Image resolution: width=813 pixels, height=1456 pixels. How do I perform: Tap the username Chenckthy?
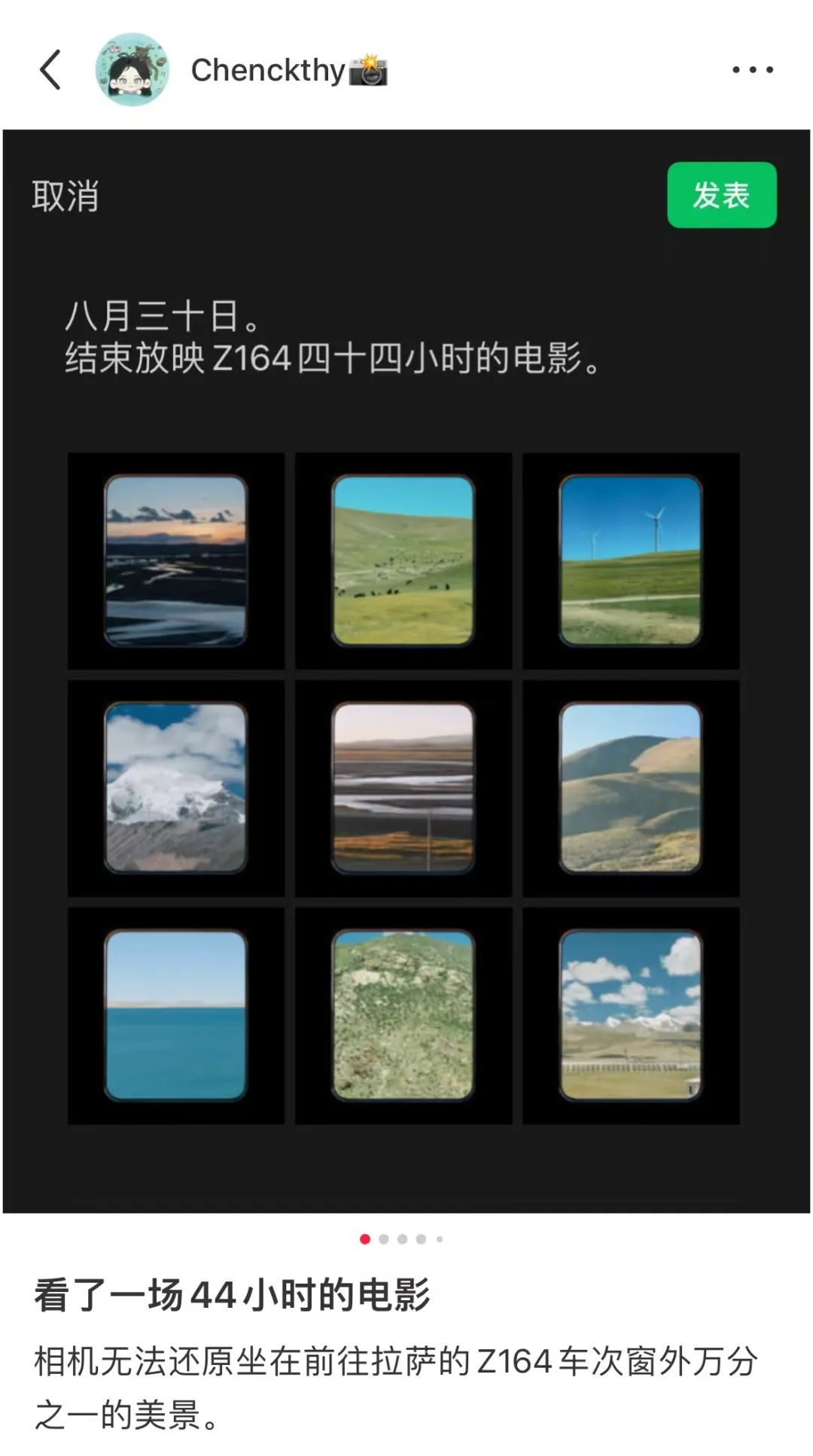[x=269, y=70]
